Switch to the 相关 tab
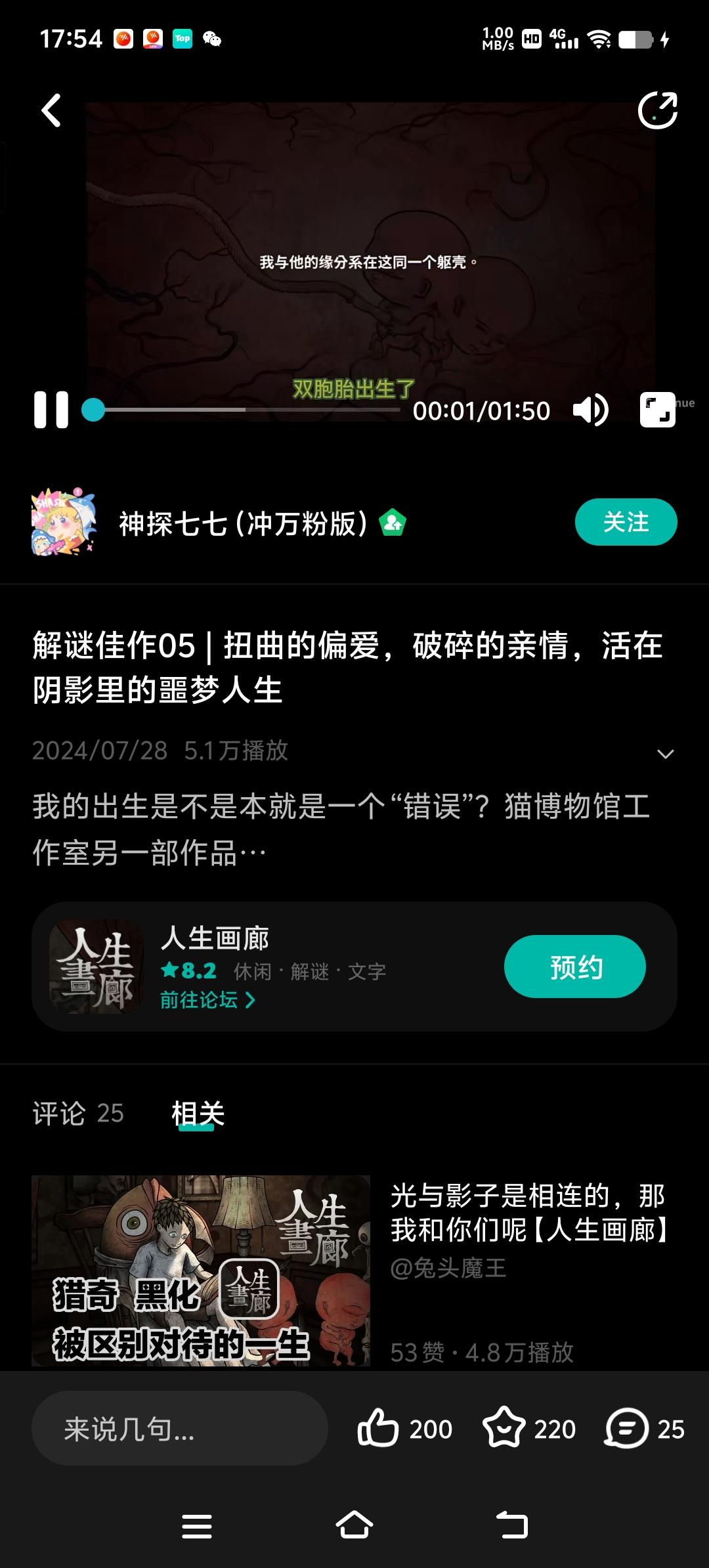Image resolution: width=709 pixels, height=1568 pixels. 197,1114
